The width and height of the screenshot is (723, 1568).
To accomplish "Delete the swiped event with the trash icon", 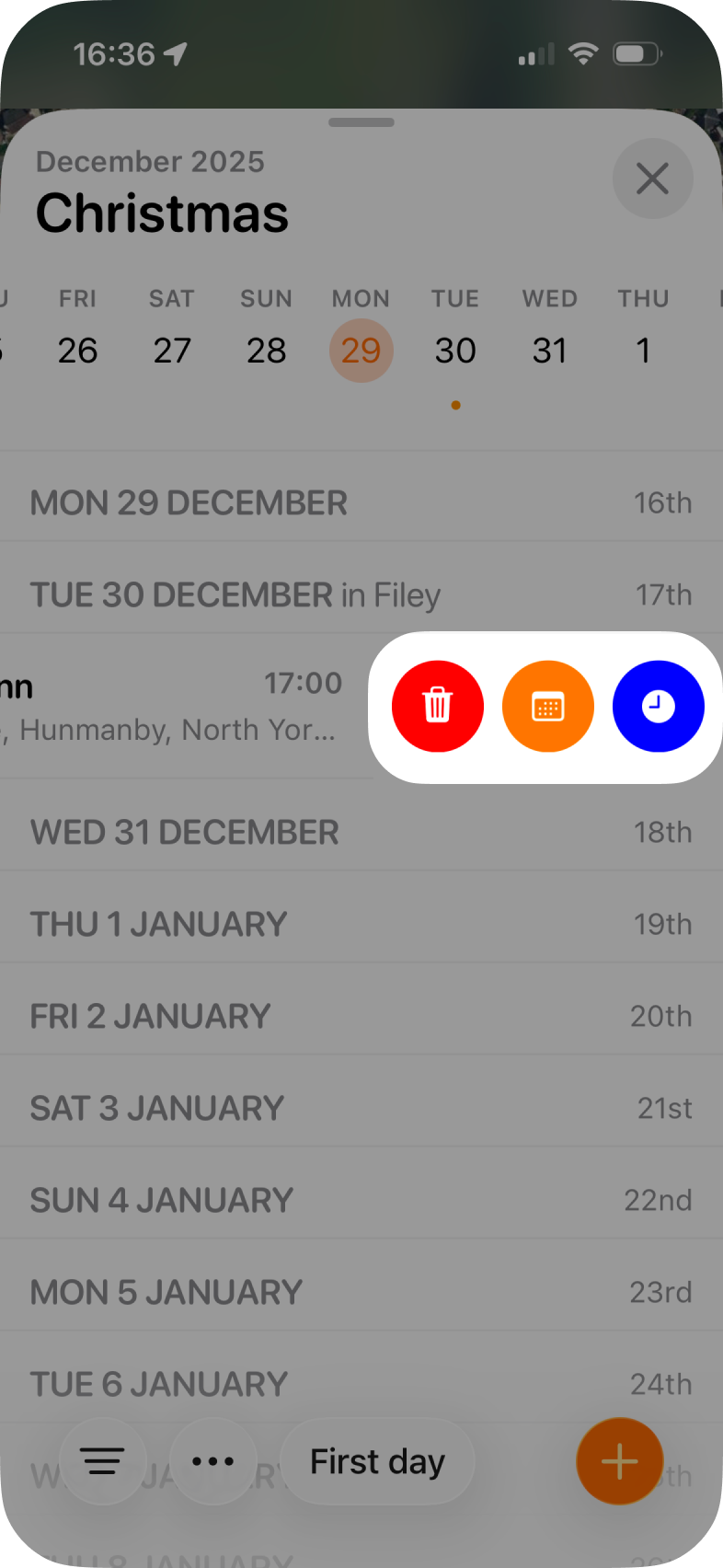I will [x=438, y=707].
